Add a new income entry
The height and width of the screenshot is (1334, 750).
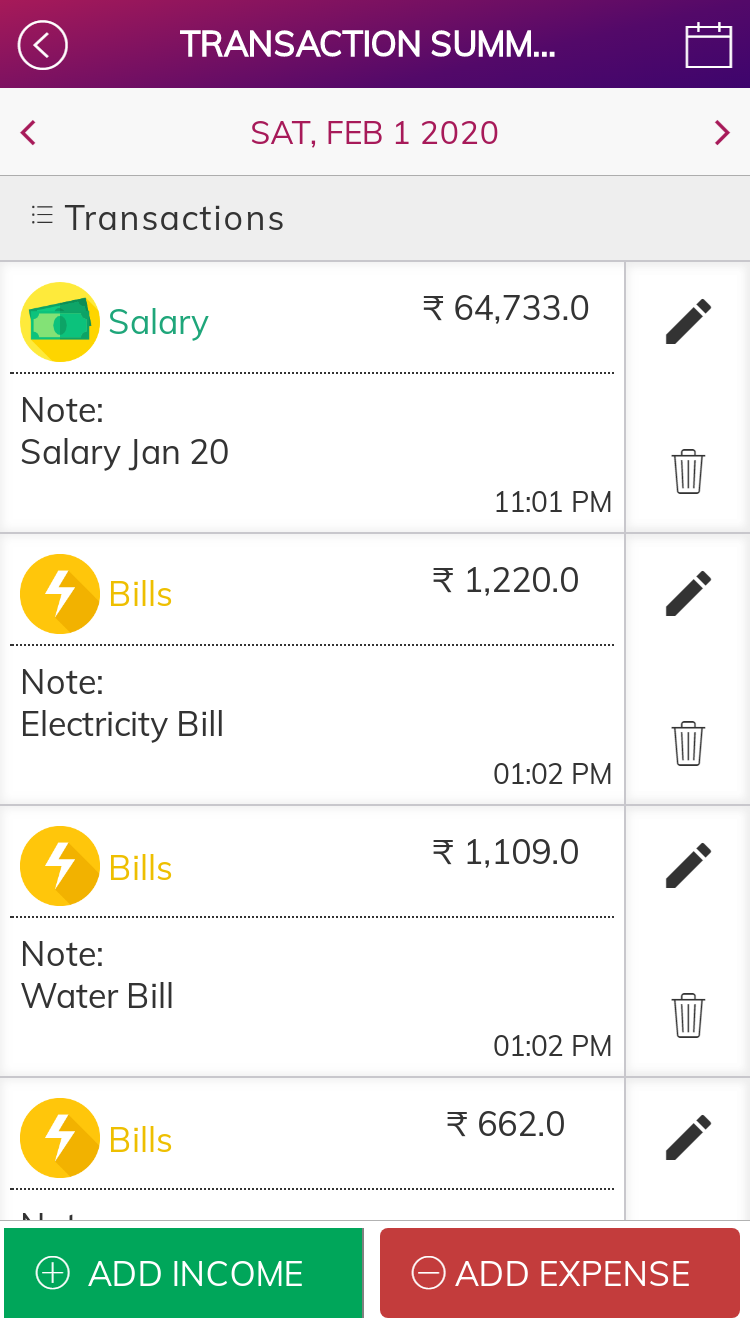(x=183, y=1274)
